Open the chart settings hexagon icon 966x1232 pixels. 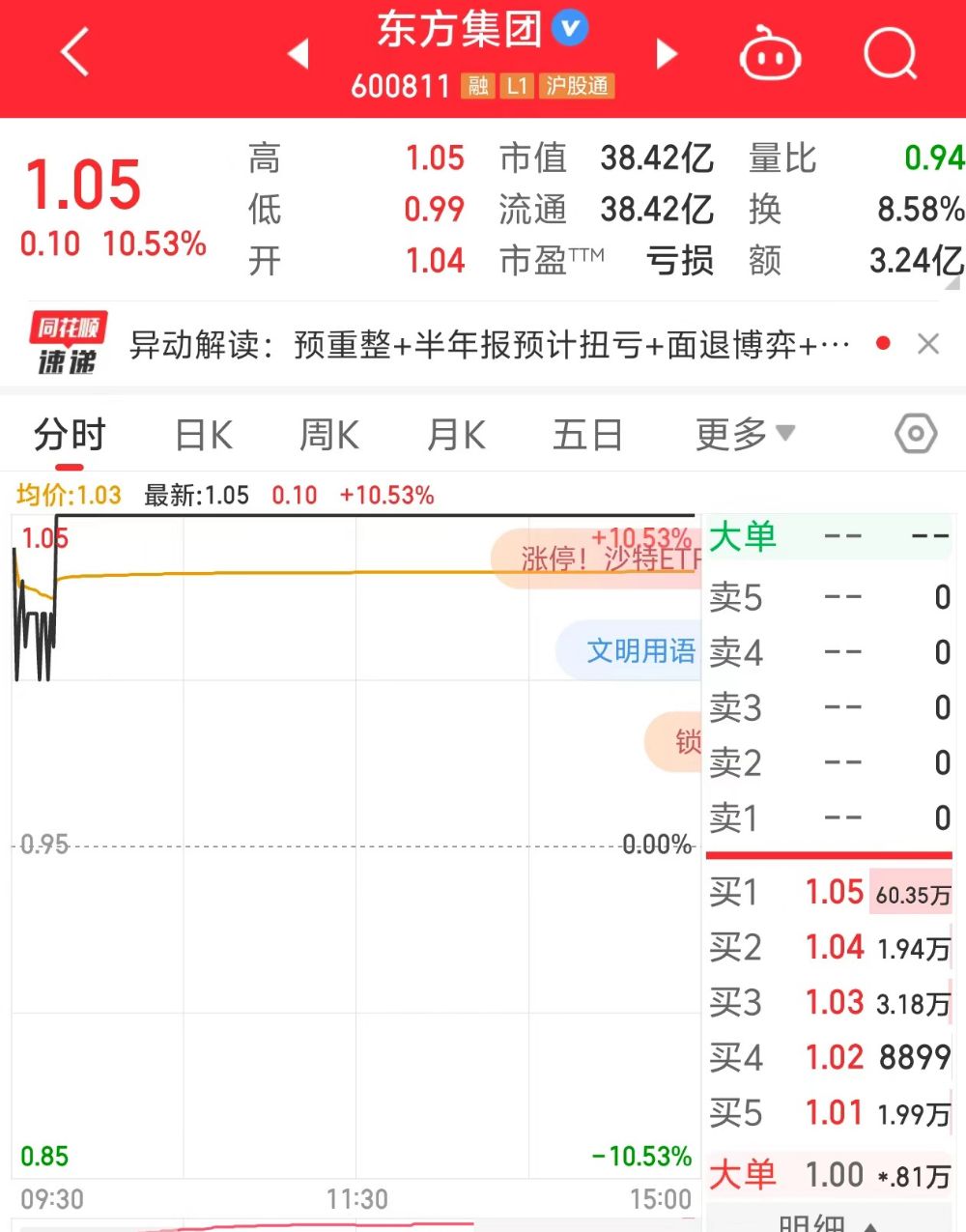tap(915, 435)
